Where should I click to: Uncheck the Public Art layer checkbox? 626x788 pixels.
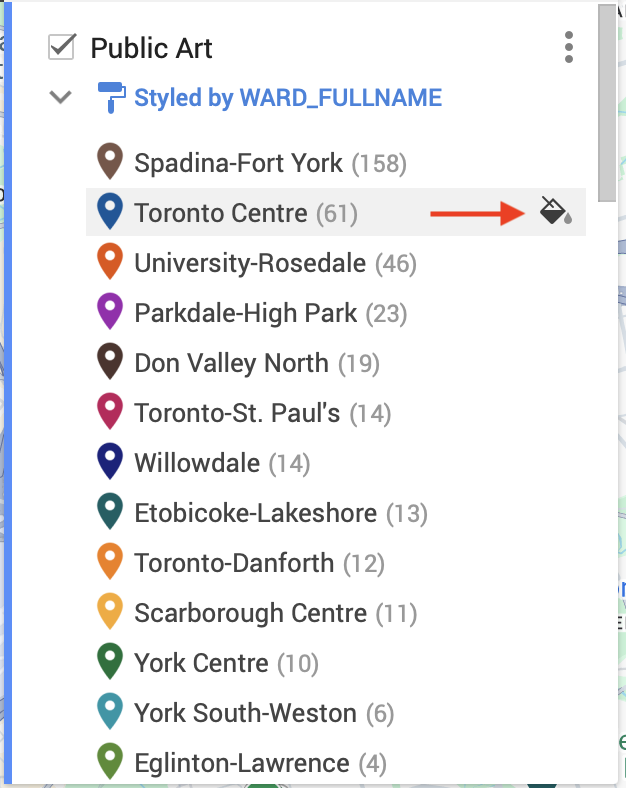pyautogui.click(x=62, y=47)
